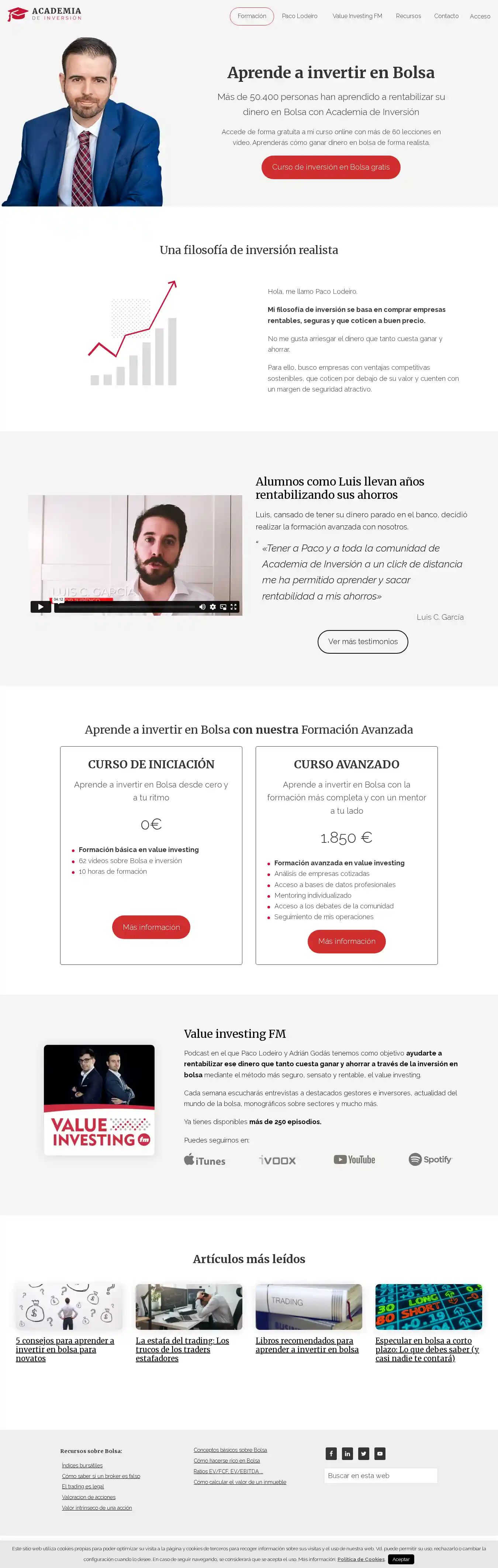The height and width of the screenshot is (1568, 498).
Task: Listen to the podcast on Spotify
Action: 430,1160
